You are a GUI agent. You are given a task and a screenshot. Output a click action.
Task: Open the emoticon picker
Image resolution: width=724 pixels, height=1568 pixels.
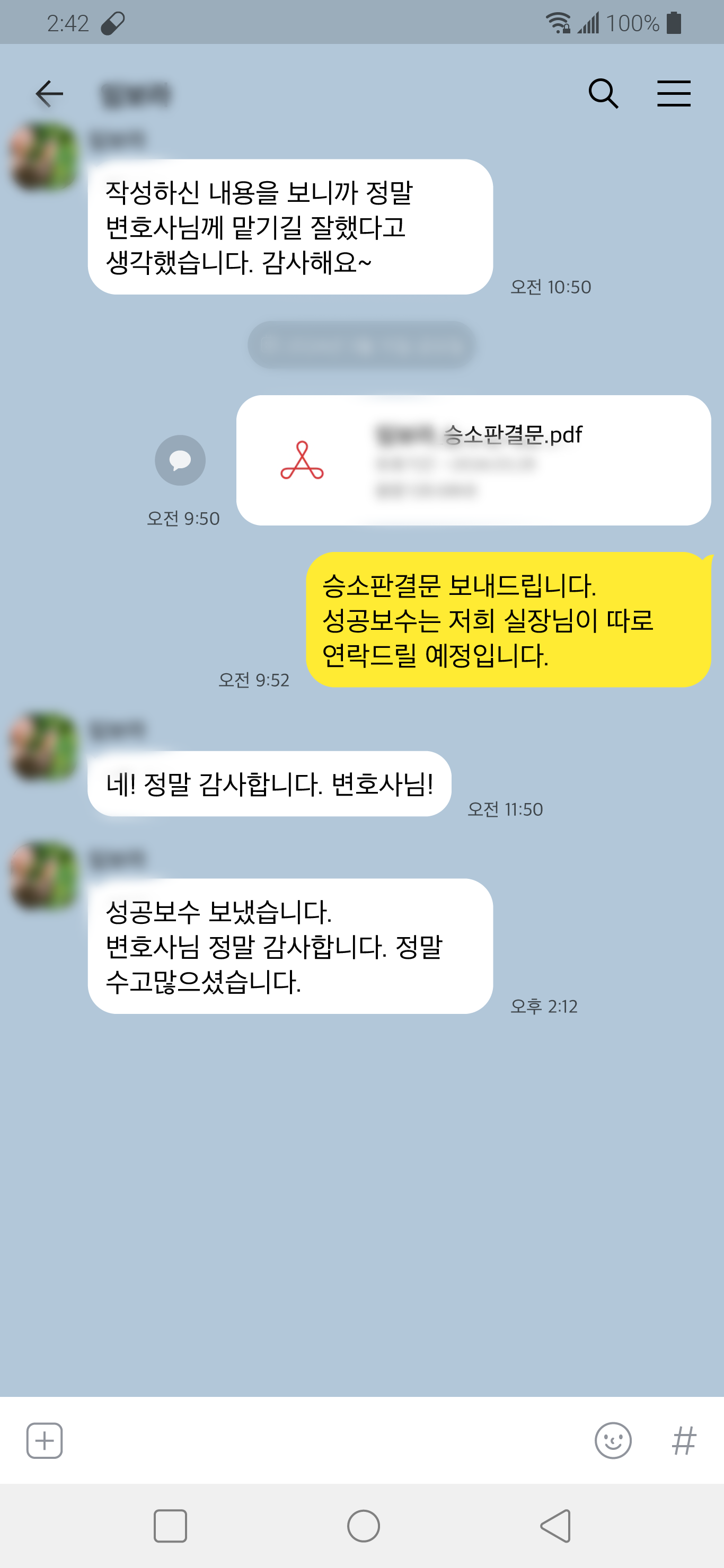(613, 1441)
